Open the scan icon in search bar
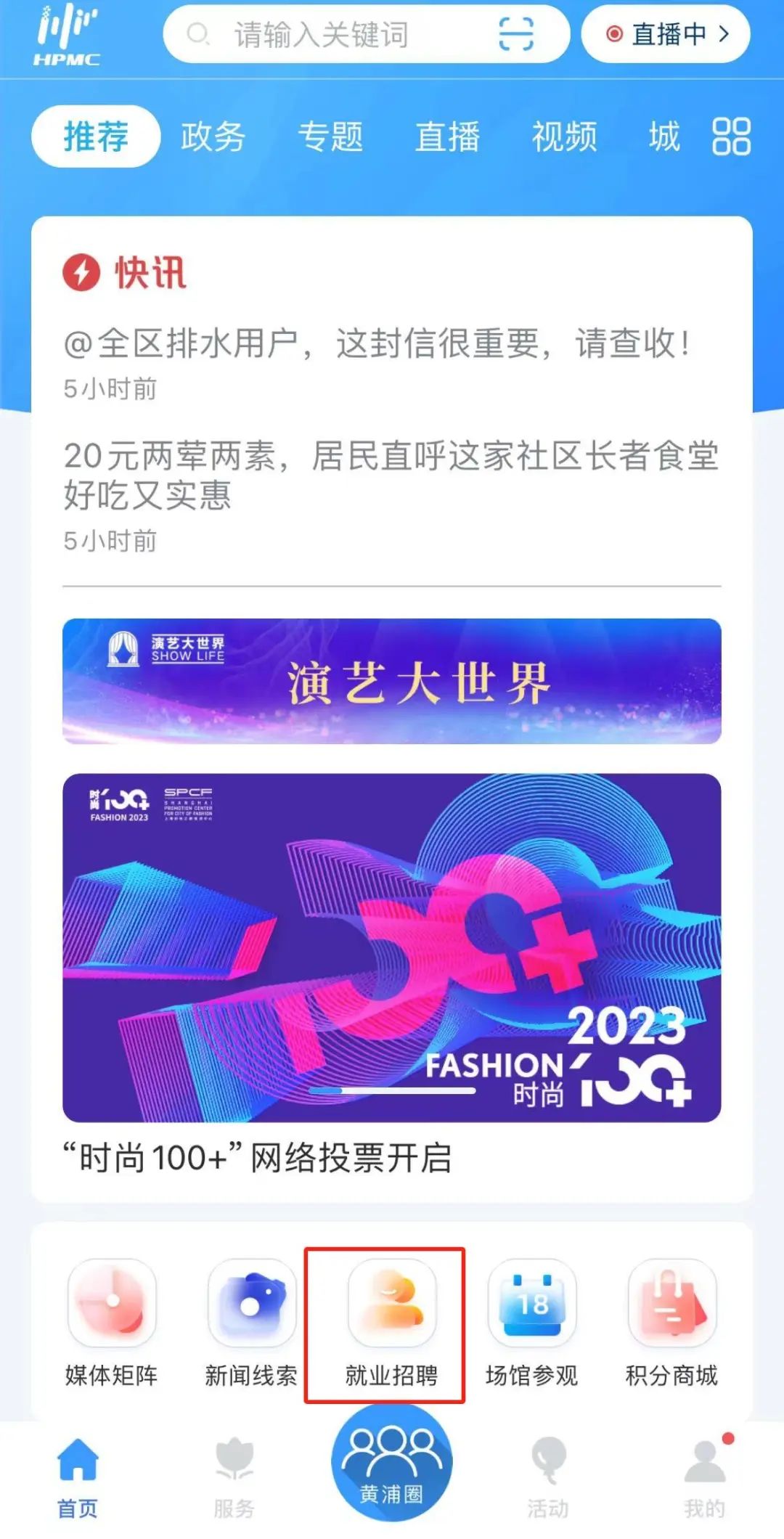This screenshot has height=1539, width=784. point(516,34)
